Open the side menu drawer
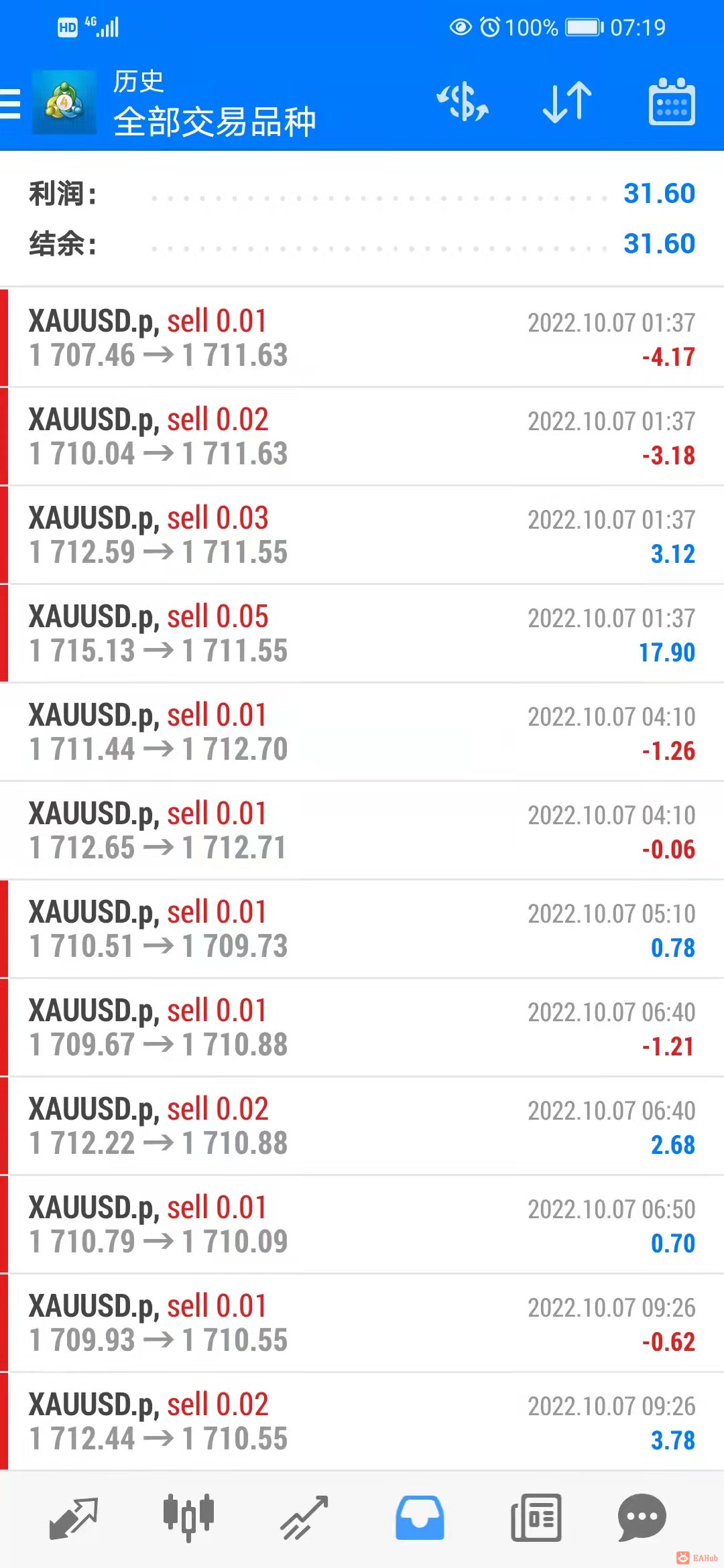The width and height of the screenshot is (724, 1568). point(11,104)
